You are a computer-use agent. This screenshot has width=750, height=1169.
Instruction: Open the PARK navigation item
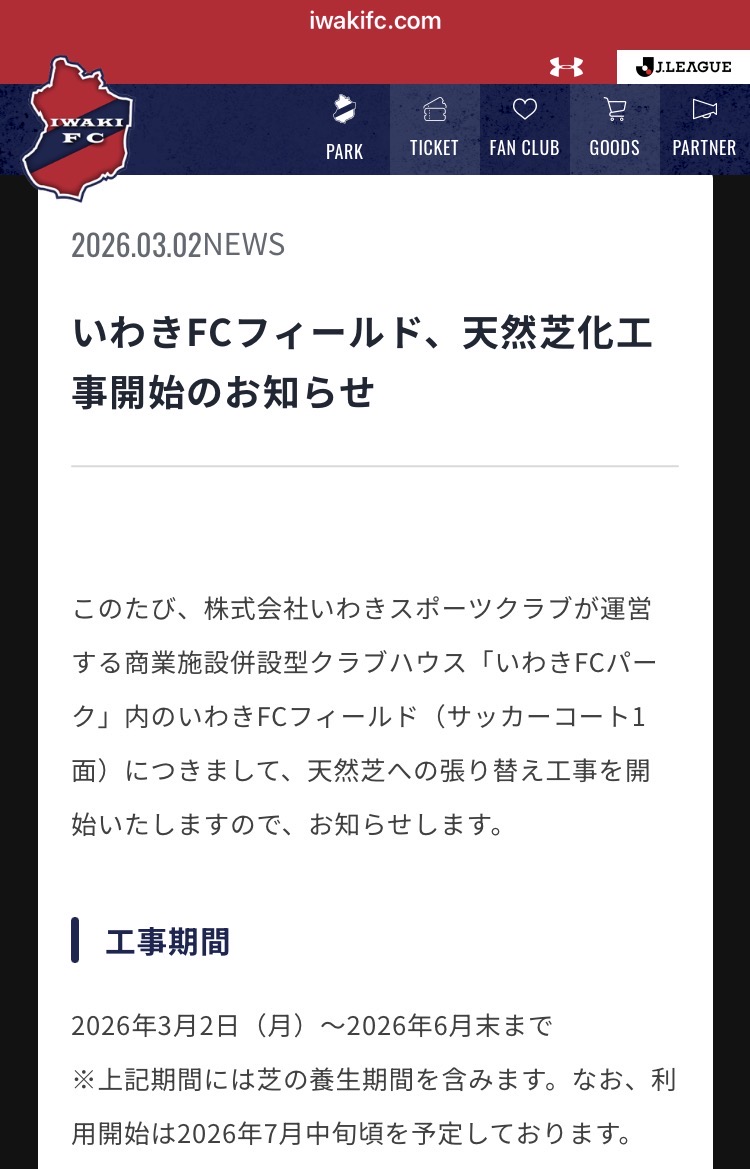[x=344, y=129]
